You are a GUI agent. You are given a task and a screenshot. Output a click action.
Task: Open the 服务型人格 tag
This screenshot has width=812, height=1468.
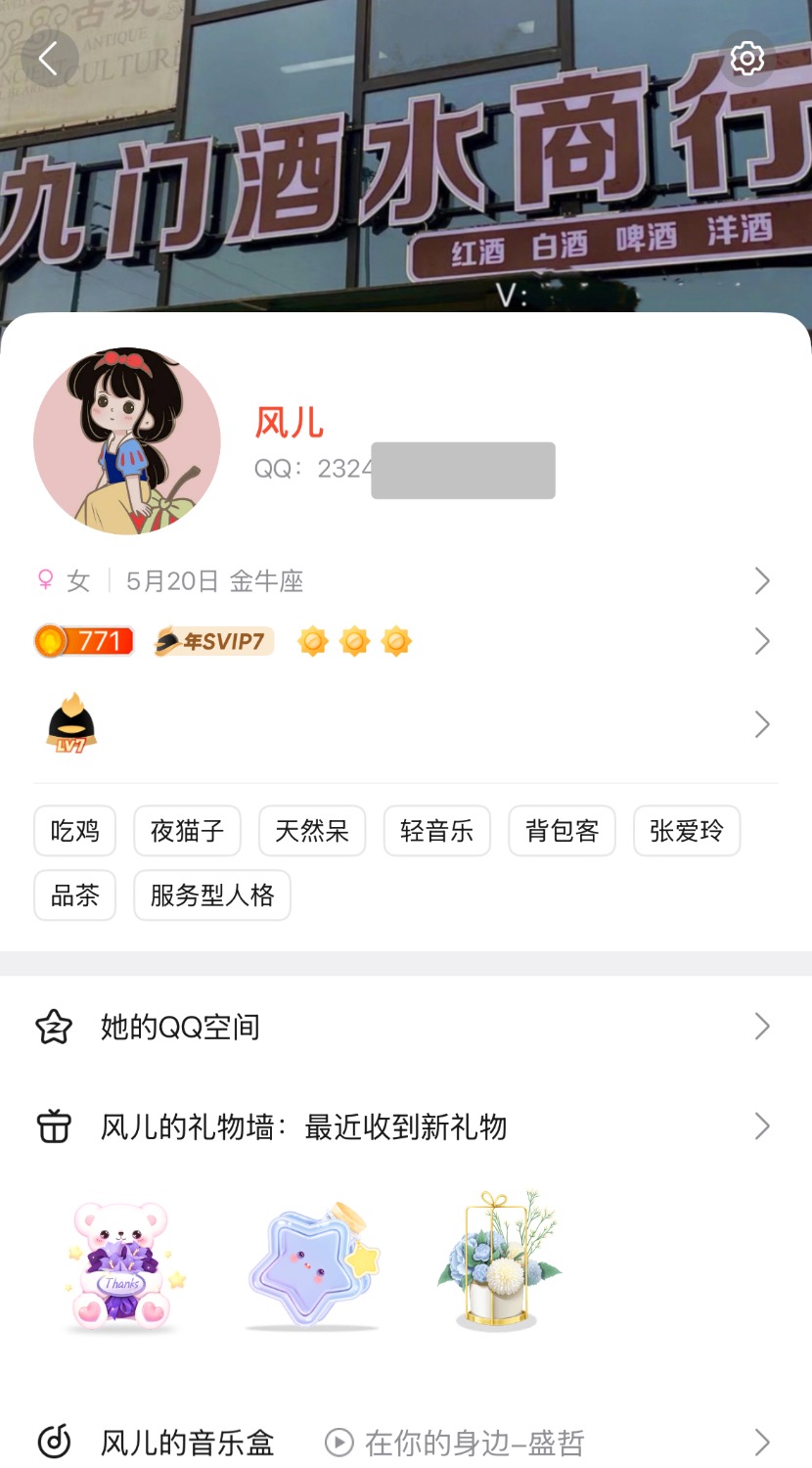tap(212, 895)
